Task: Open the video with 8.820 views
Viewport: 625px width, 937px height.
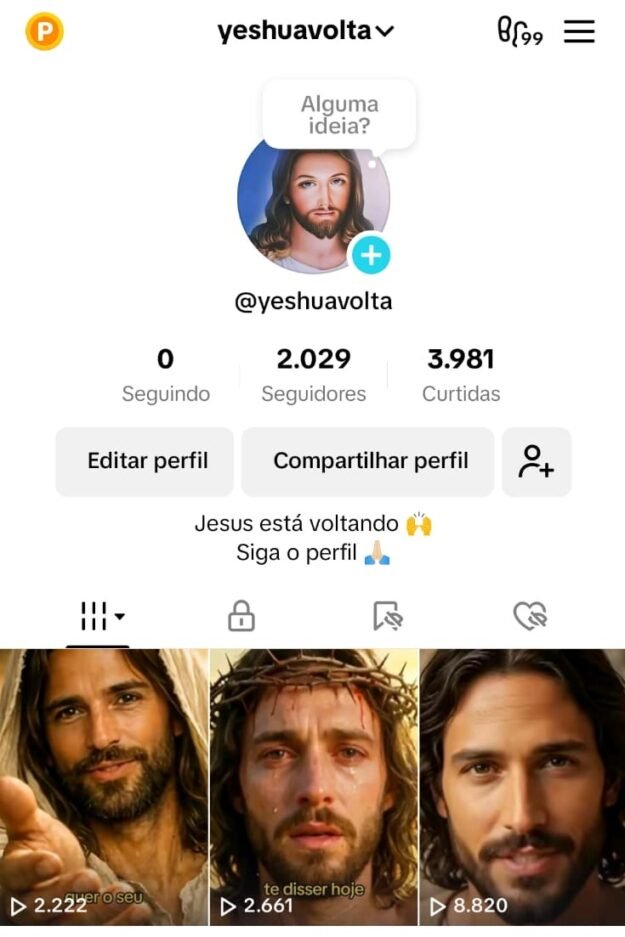Action: click(522, 785)
